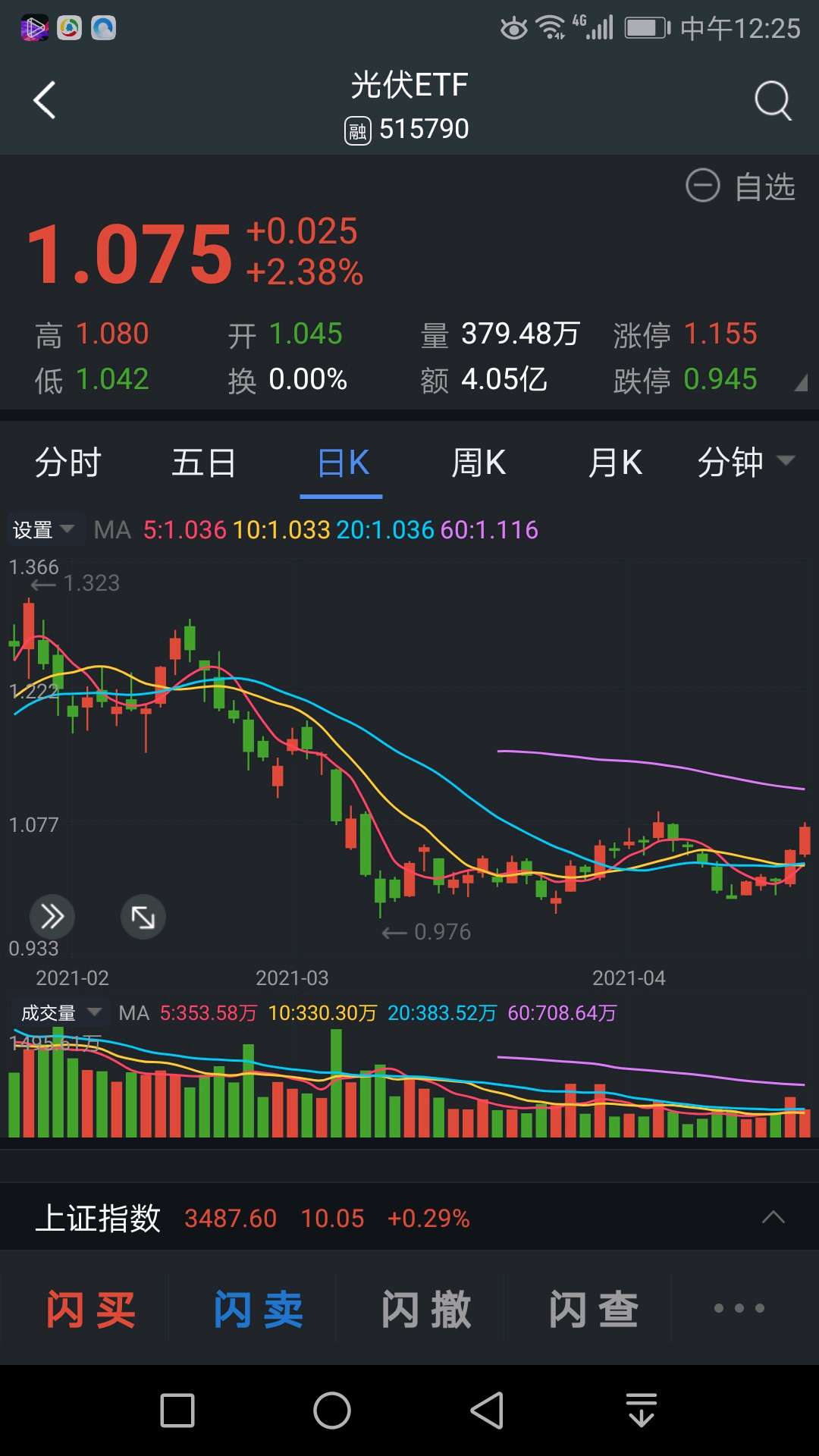Open fullscreen chart via the diagonal-arrows icon

coord(142,917)
